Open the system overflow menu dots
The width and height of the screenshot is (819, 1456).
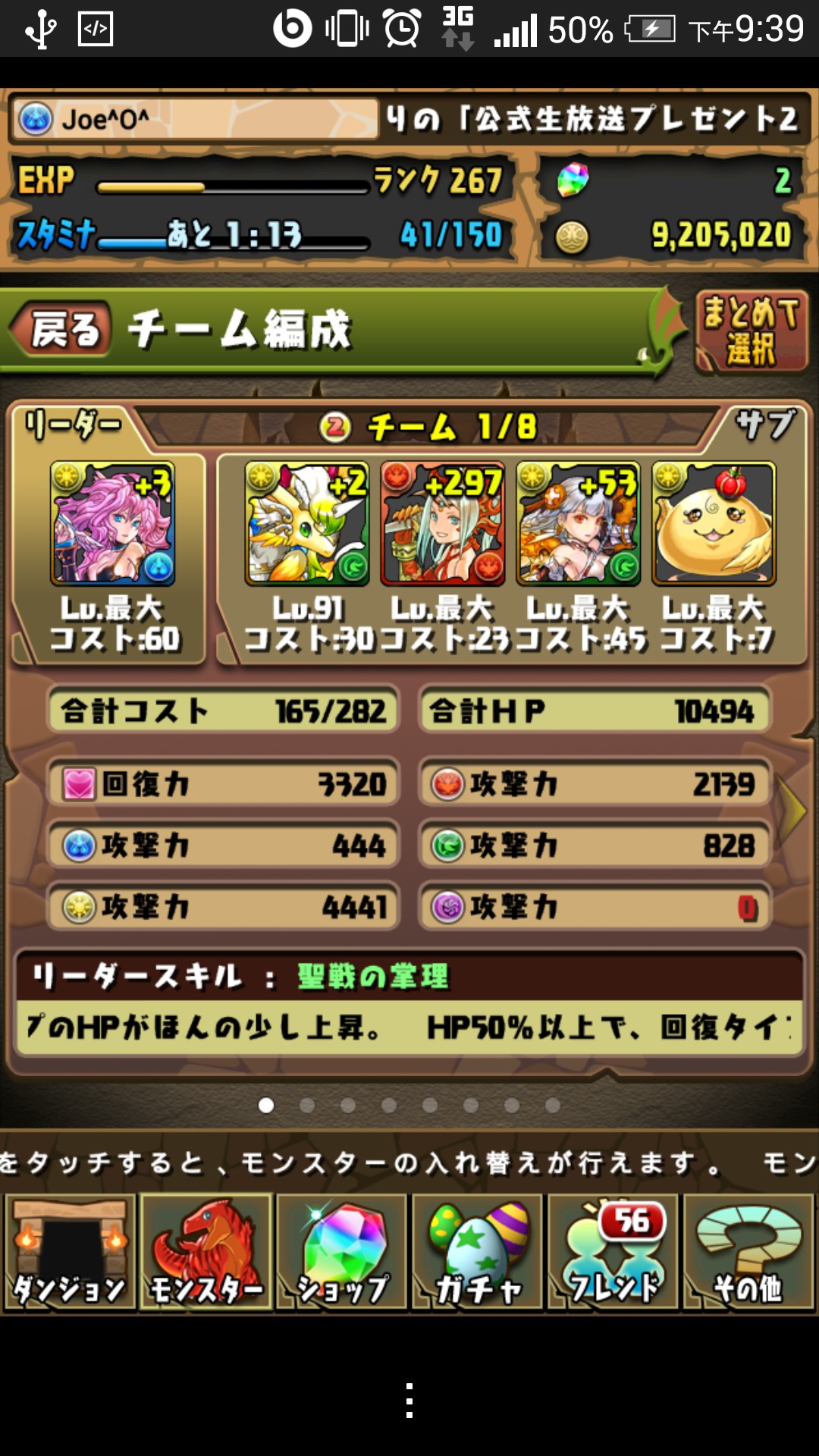click(x=409, y=1401)
